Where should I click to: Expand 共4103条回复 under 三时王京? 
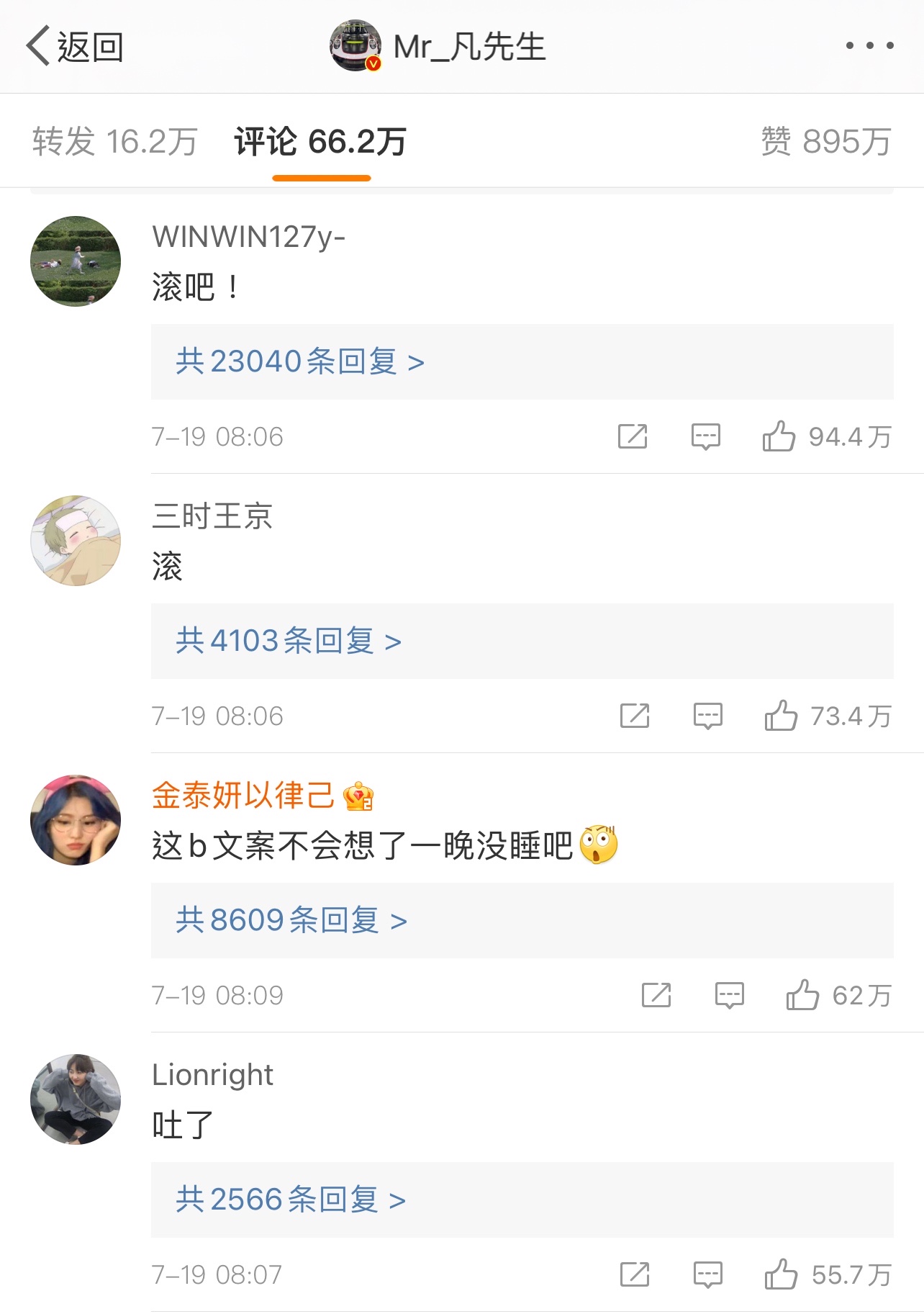[289, 641]
